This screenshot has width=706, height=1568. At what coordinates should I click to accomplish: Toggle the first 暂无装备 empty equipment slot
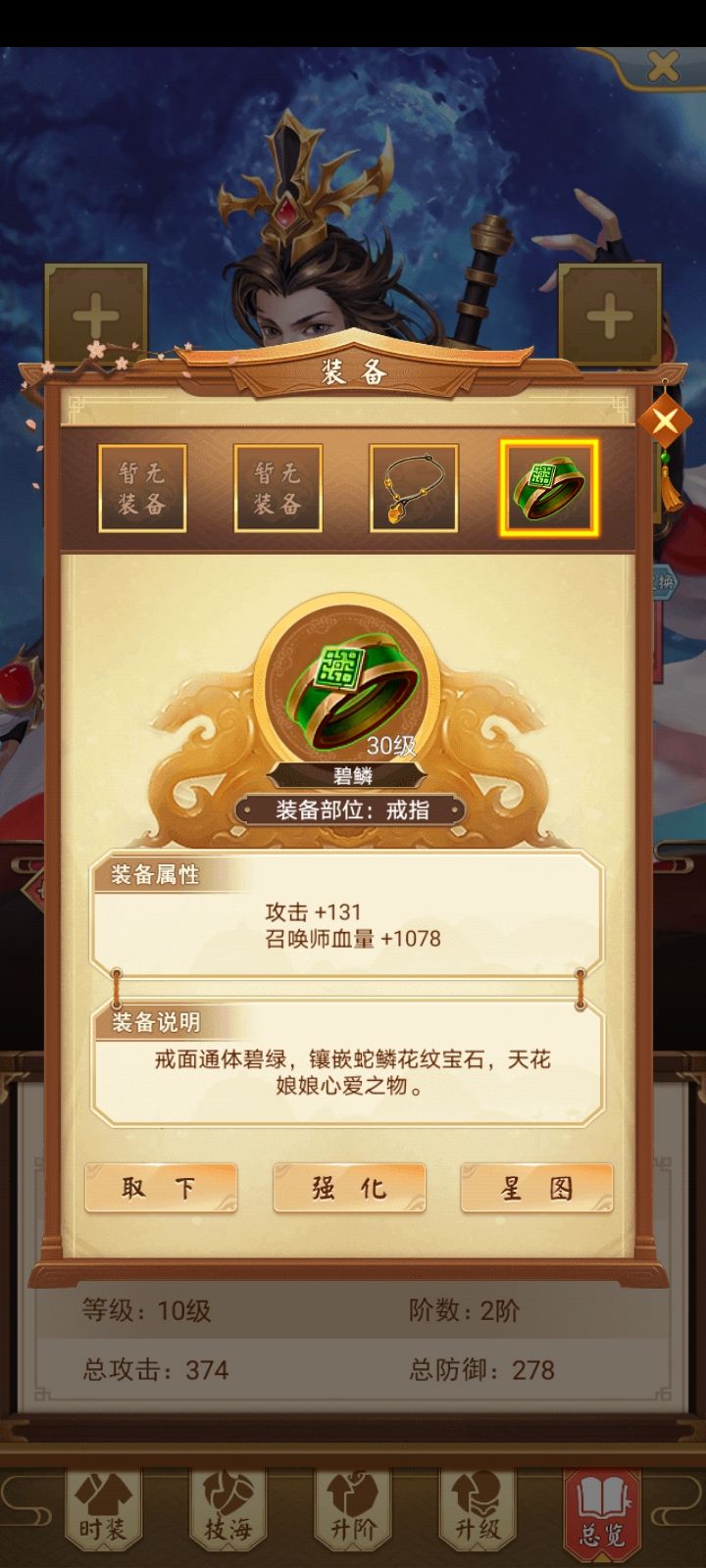tap(142, 488)
